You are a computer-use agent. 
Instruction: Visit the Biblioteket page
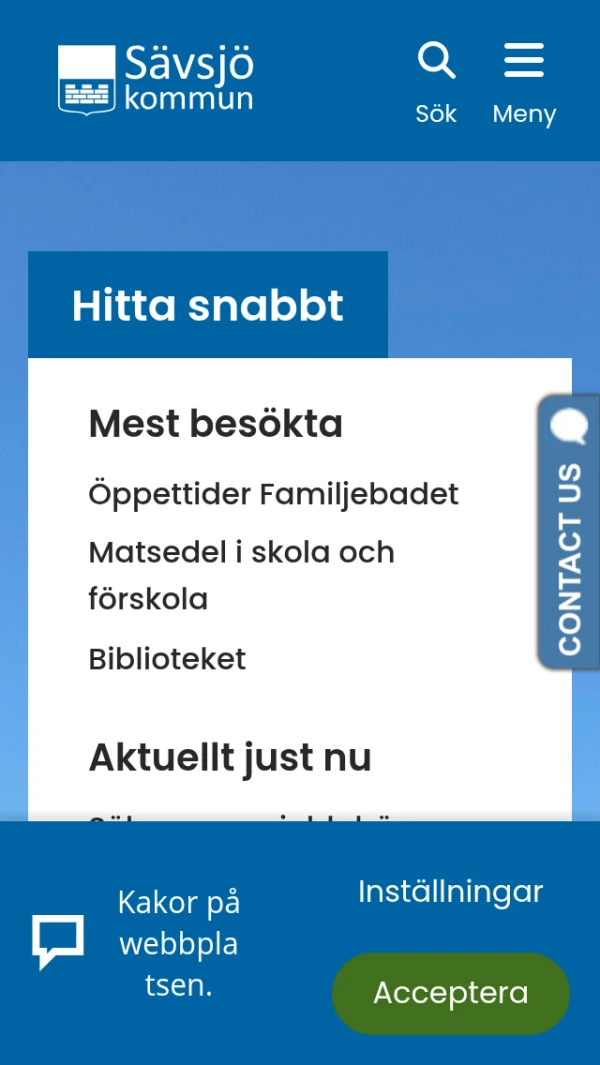coord(167,659)
